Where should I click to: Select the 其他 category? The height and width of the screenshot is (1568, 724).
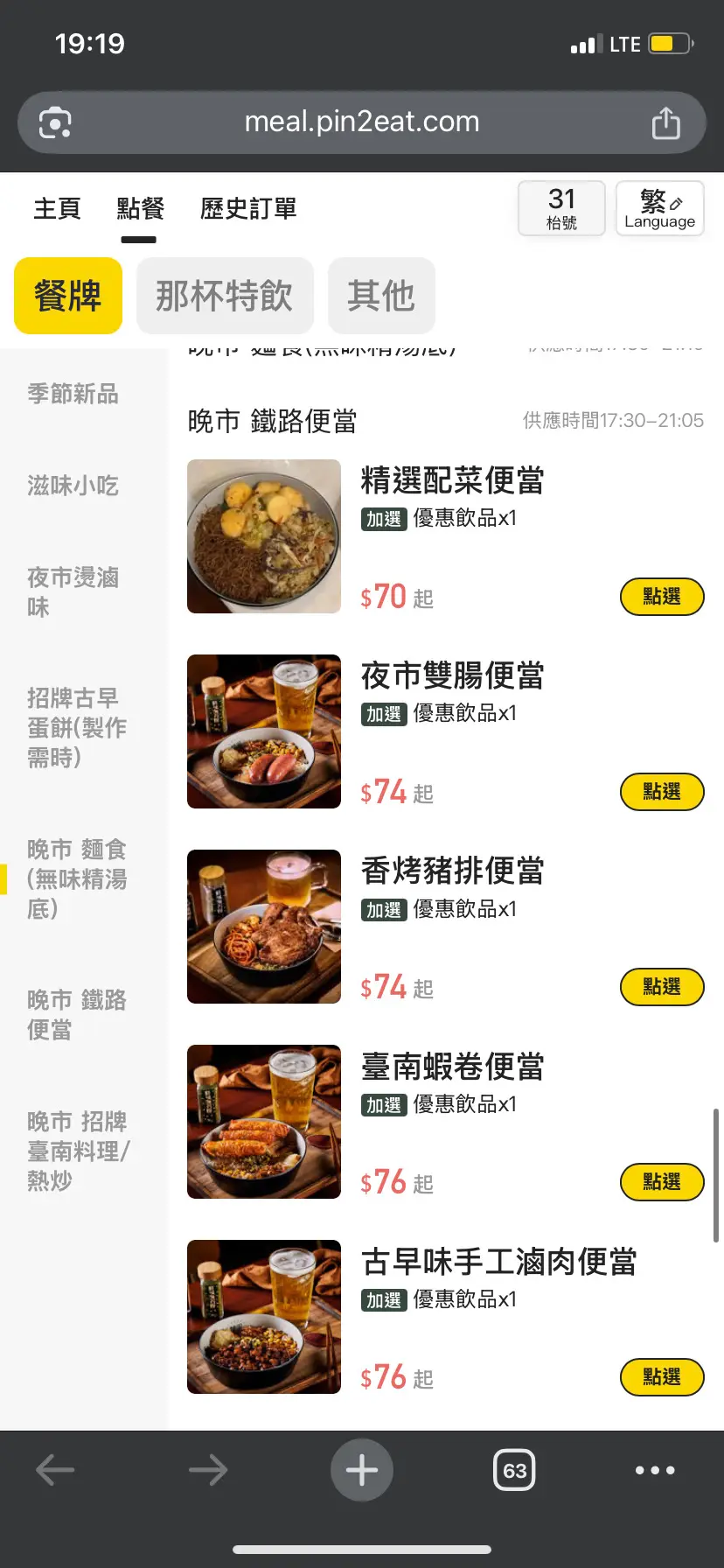(381, 296)
